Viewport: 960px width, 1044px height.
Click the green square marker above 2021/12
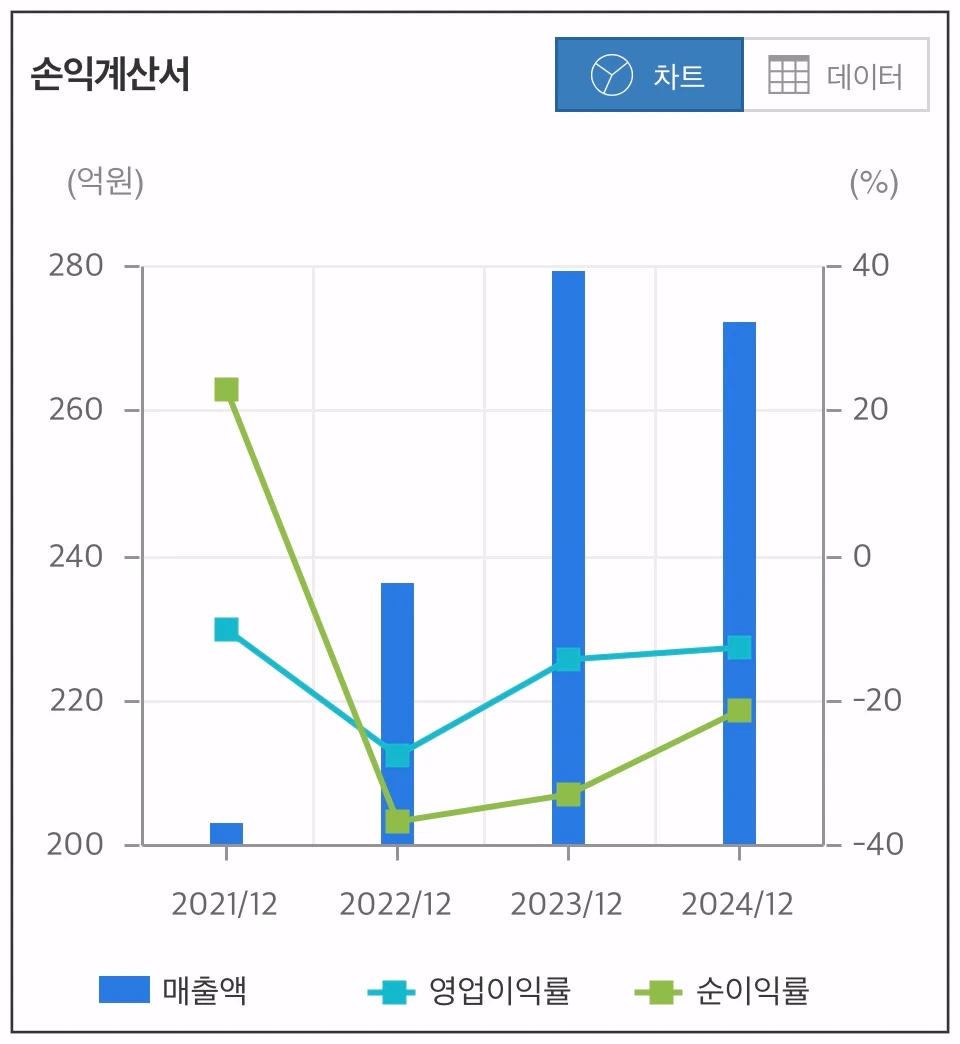point(224,387)
